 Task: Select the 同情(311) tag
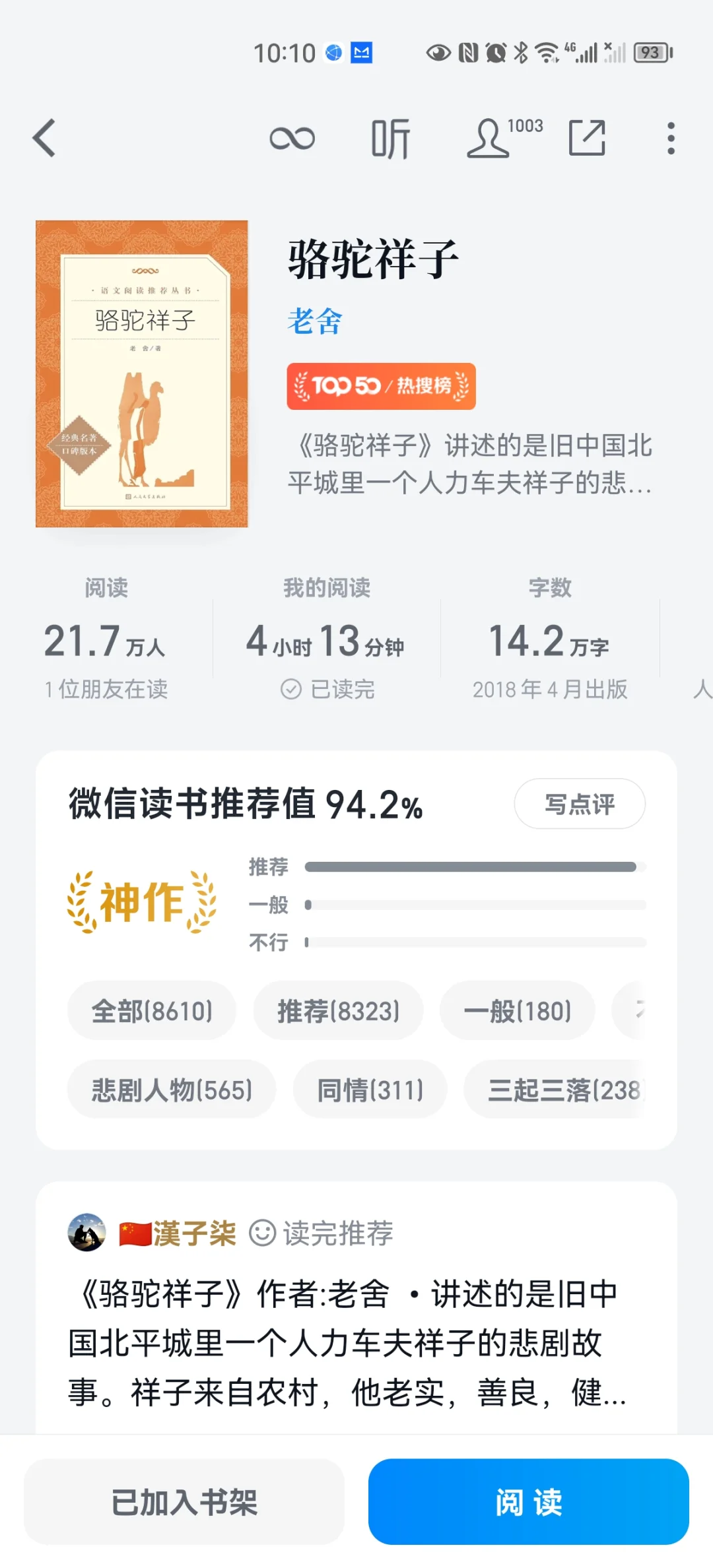coord(370,1090)
